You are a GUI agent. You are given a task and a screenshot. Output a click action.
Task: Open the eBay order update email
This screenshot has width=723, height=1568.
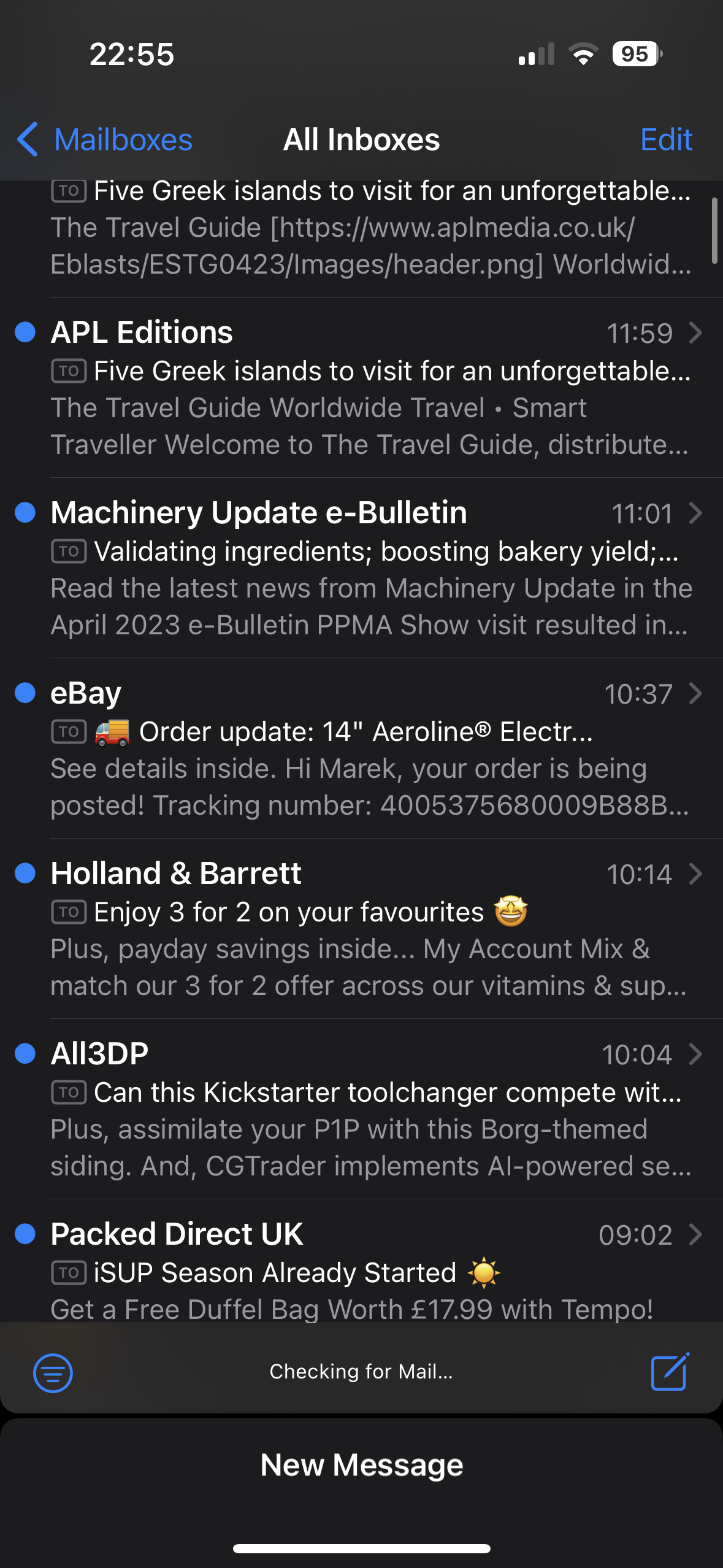click(368, 748)
